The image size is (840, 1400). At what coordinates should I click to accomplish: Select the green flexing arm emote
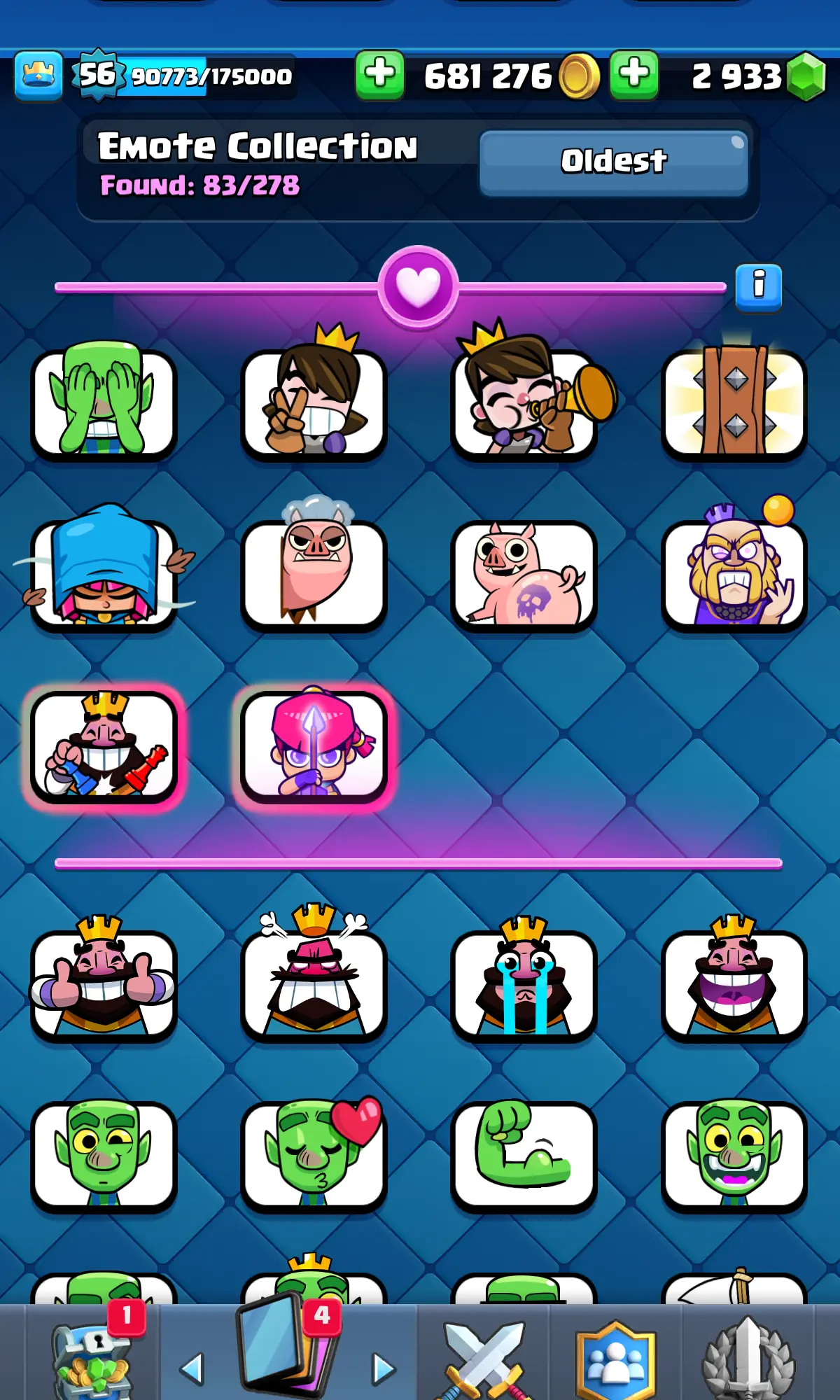click(524, 1156)
